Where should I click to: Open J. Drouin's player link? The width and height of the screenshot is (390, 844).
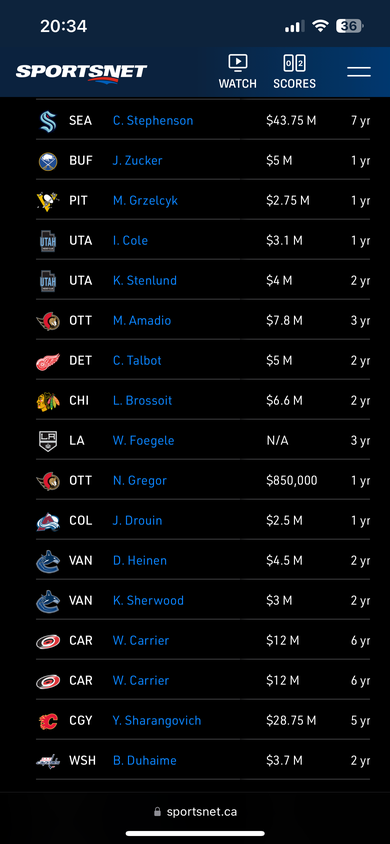[137, 521]
